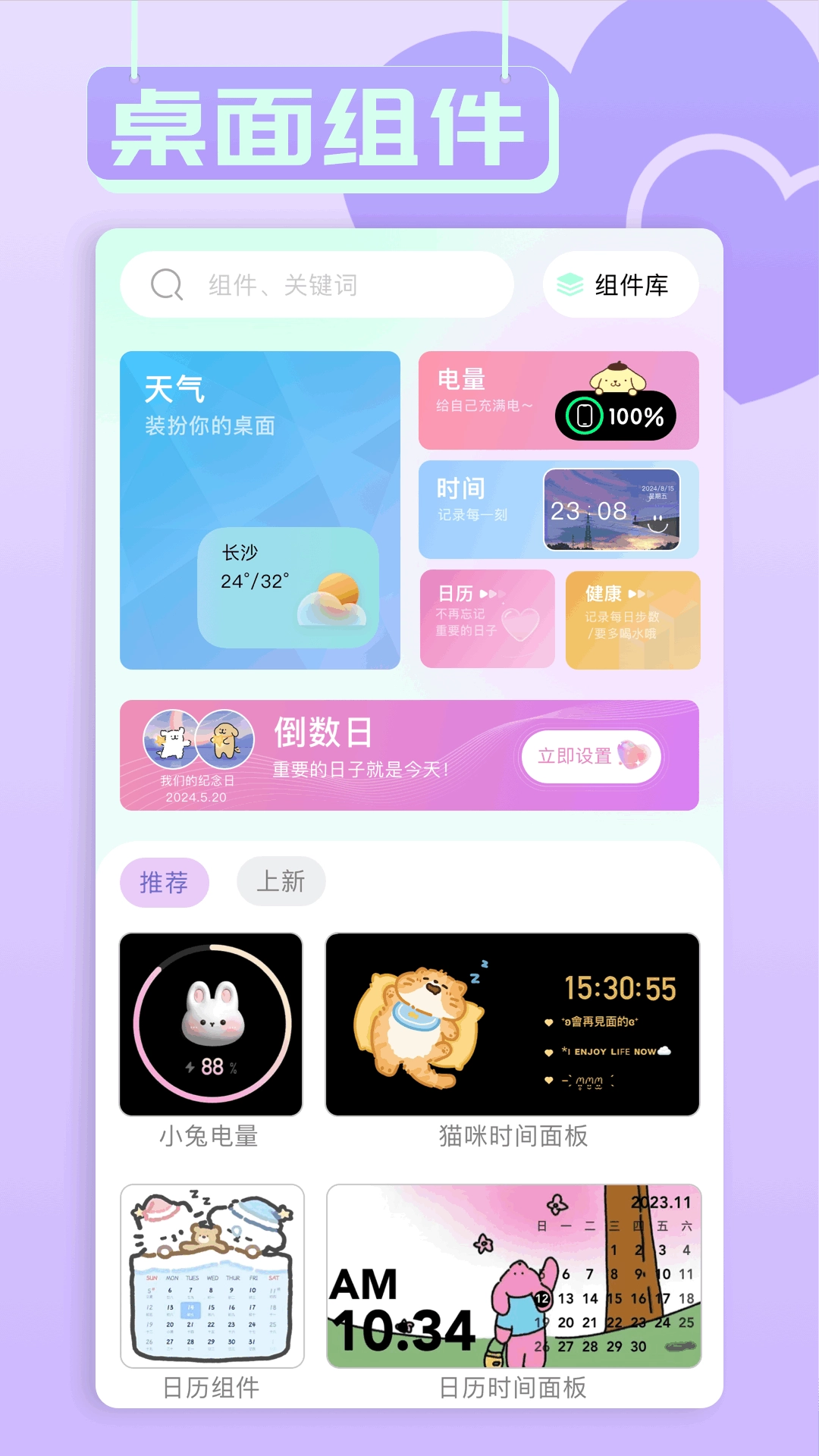Click the 88% battery ring on 小兔电量
This screenshot has width=819, height=1456.
pos(212,1024)
